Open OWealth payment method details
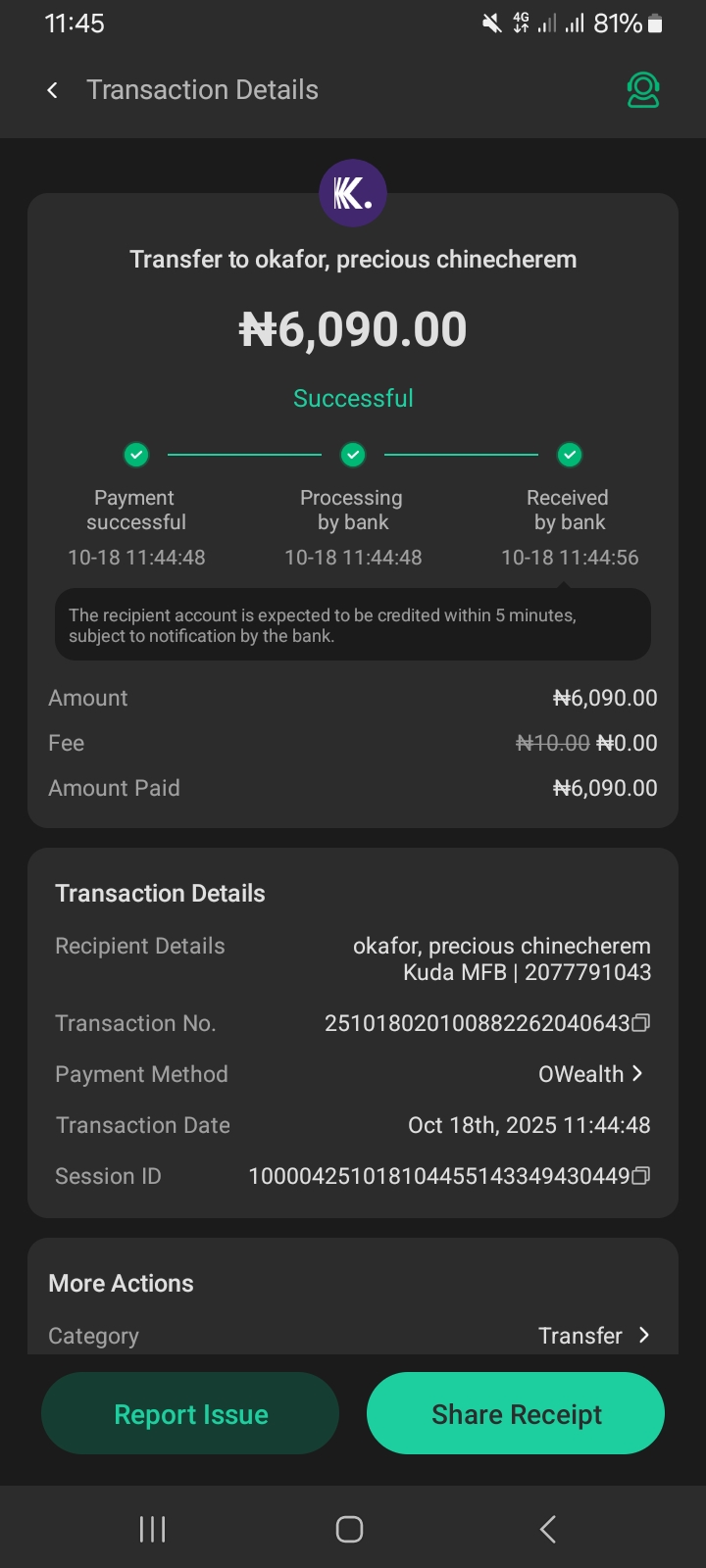The height and width of the screenshot is (1568, 706). point(592,1074)
